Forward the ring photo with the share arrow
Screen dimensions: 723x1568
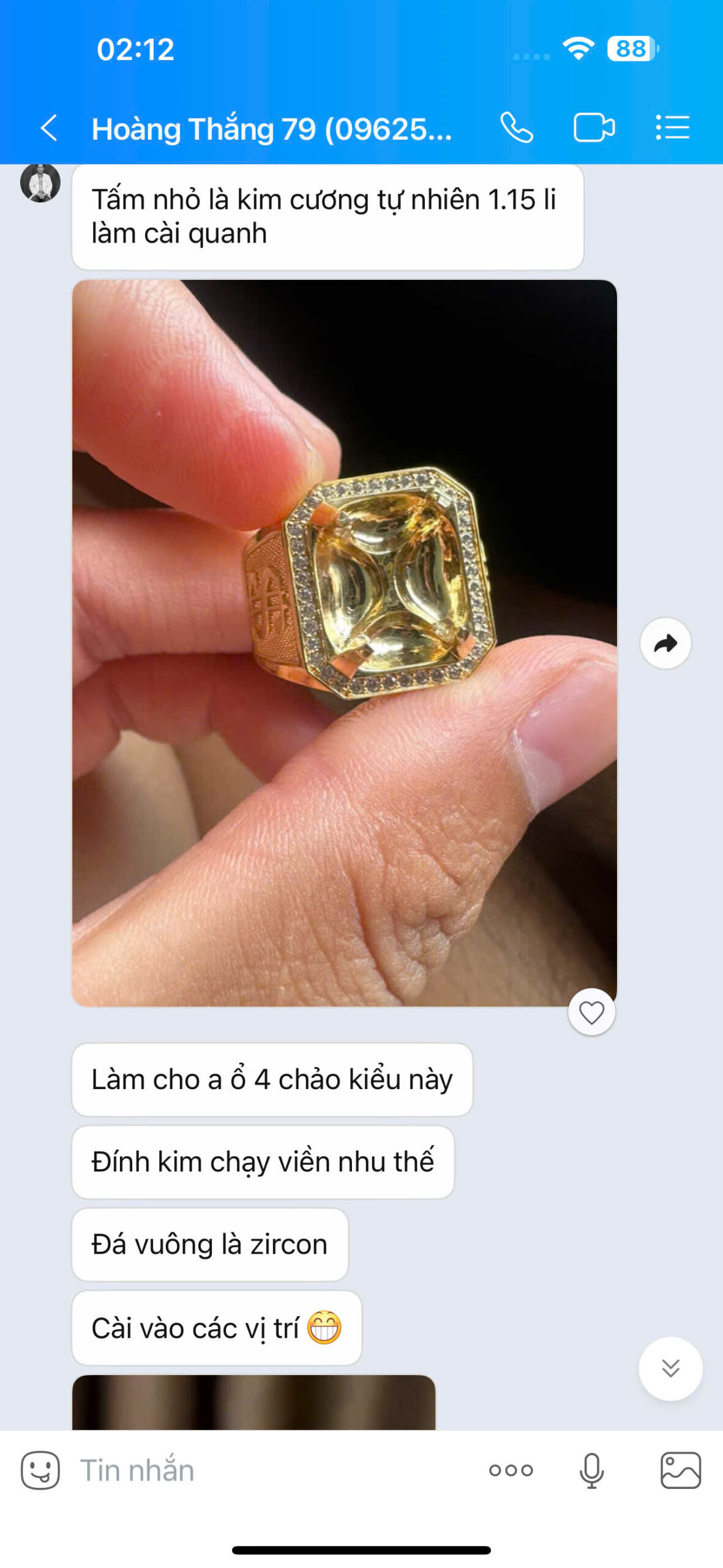(x=665, y=643)
